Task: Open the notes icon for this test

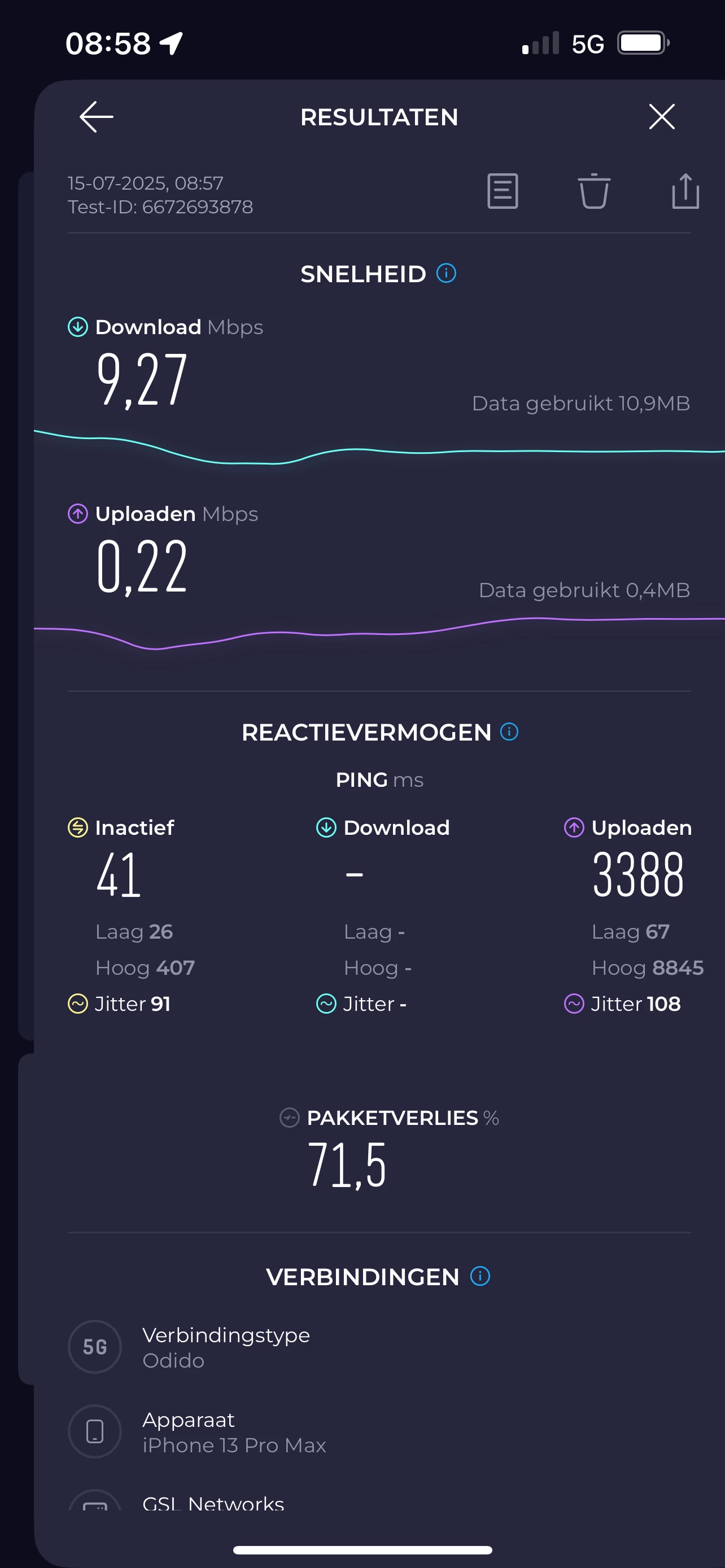Action: (503, 191)
